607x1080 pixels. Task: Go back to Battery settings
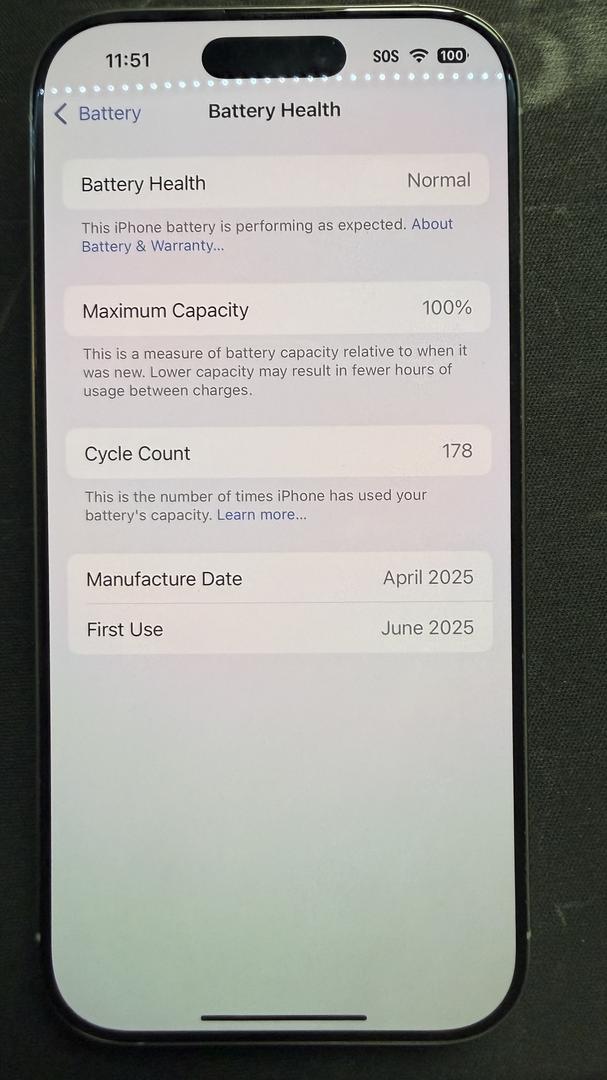(x=97, y=114)
